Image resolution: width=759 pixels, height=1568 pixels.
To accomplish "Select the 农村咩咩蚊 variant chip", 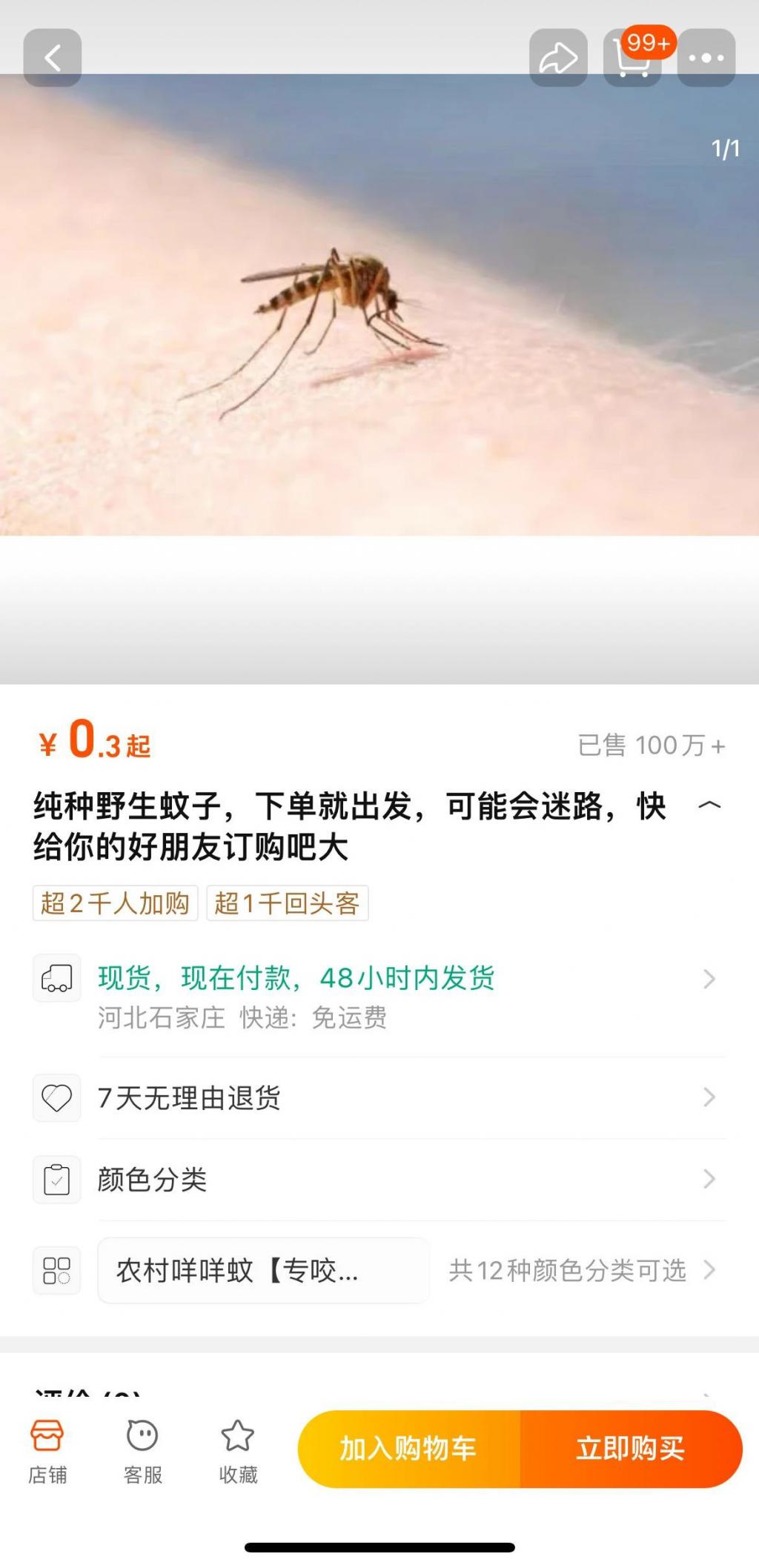I will coord(263,1271).
